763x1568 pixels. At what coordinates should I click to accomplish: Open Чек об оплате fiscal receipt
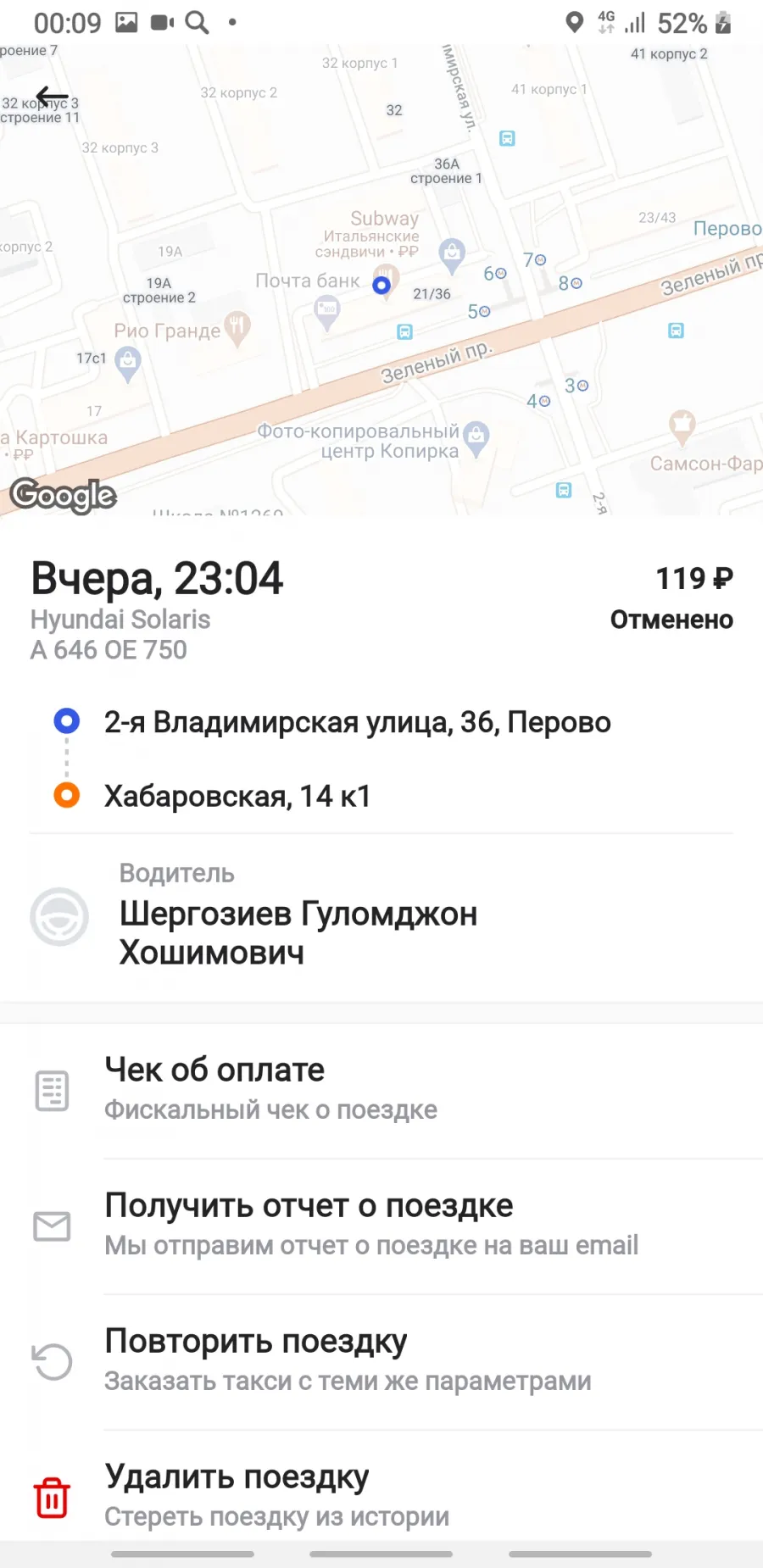click(x=381, y=1090)
